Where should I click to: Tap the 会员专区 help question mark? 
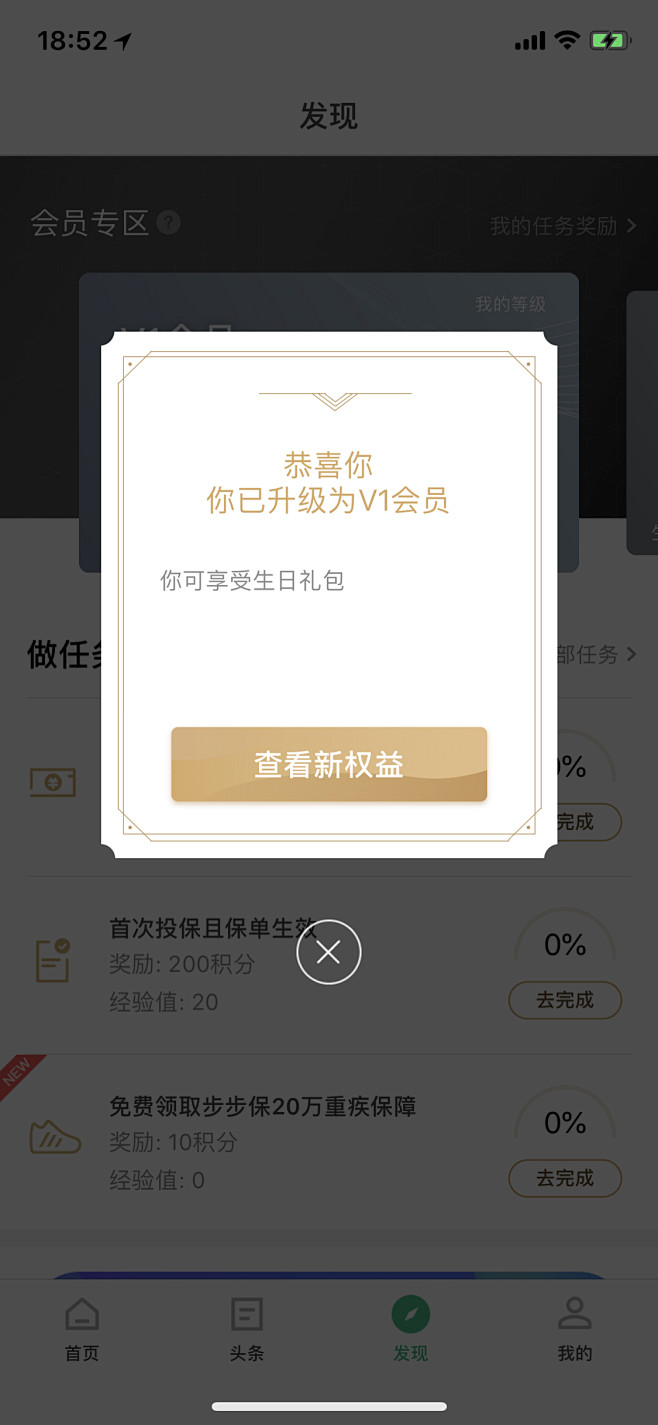[x=169, y=222]
